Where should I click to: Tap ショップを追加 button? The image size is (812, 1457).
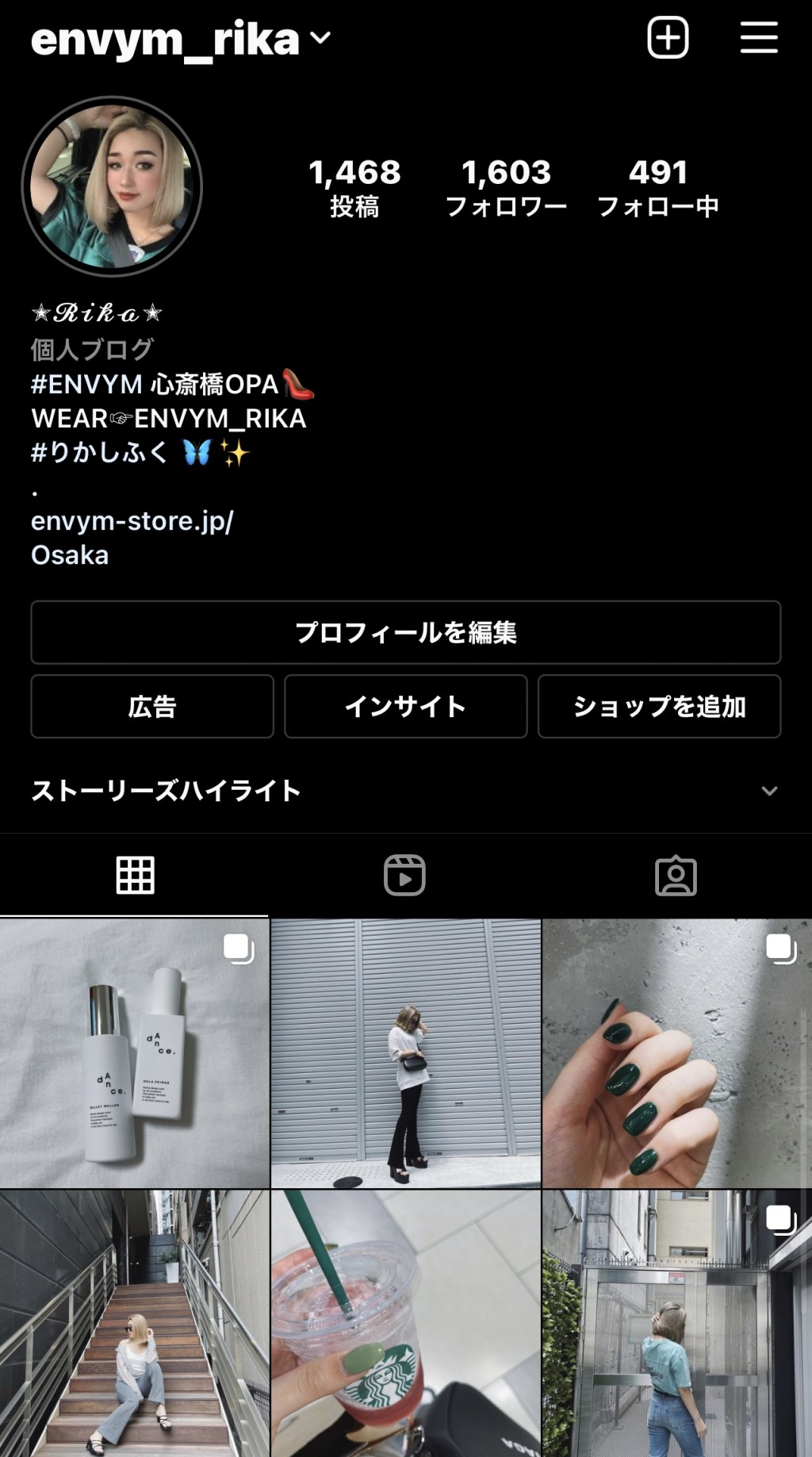660,706
